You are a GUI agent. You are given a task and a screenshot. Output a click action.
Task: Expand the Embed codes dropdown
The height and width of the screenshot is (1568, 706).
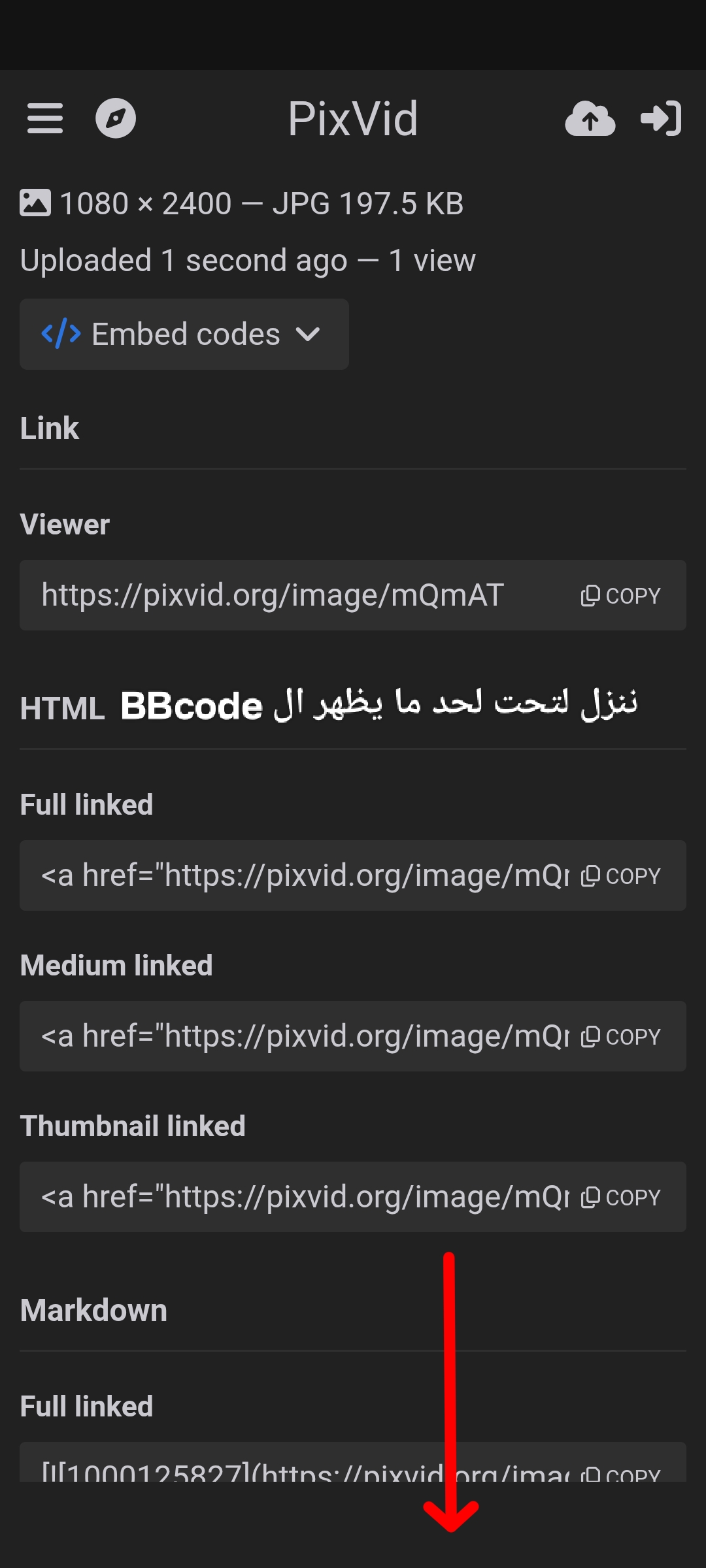click(x=184, y=335)
